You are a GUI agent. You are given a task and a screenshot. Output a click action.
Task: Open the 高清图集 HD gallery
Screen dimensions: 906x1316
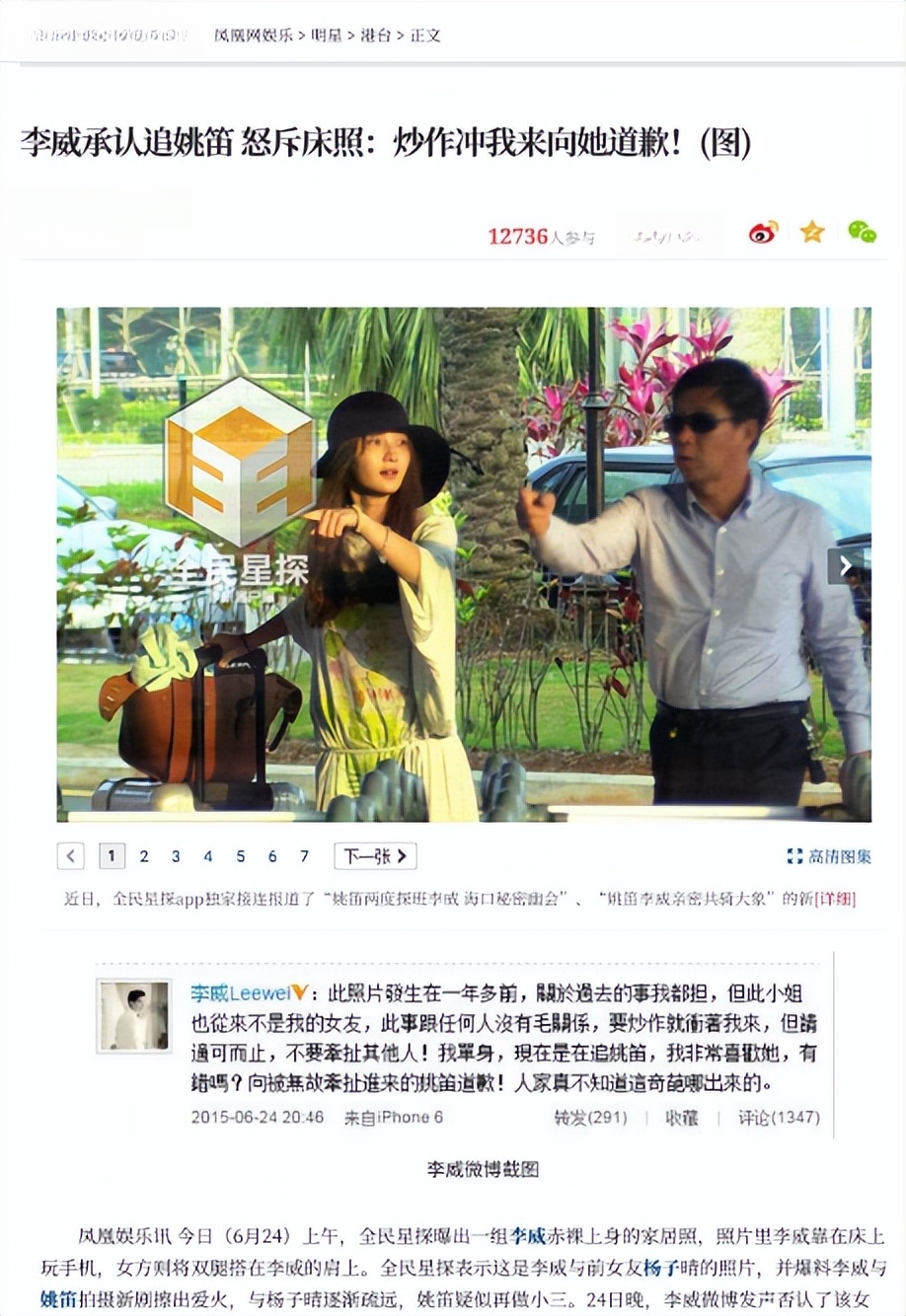pyautogui.click(x=829, y=856)
